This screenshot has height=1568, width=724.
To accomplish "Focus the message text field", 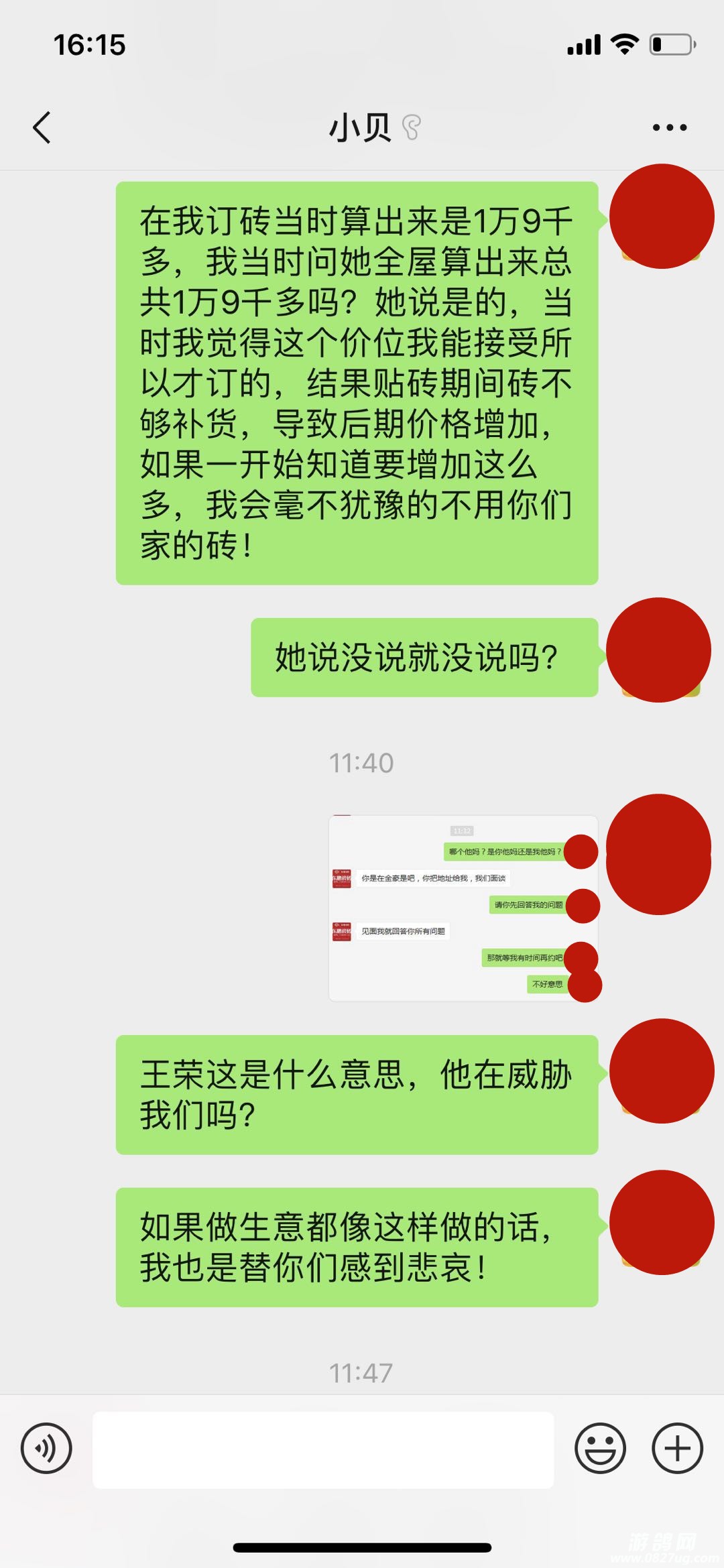I will tap(323, 1449).
